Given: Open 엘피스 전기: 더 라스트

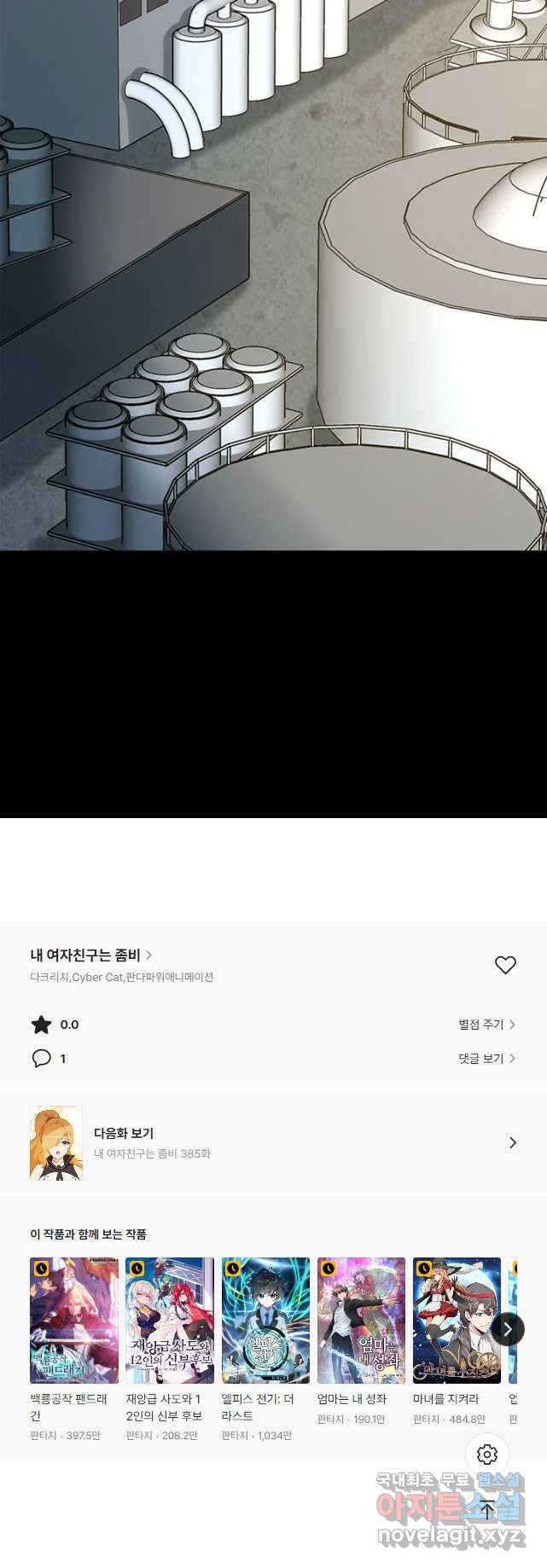Looking at the screenshot, I should [265, 1320].
